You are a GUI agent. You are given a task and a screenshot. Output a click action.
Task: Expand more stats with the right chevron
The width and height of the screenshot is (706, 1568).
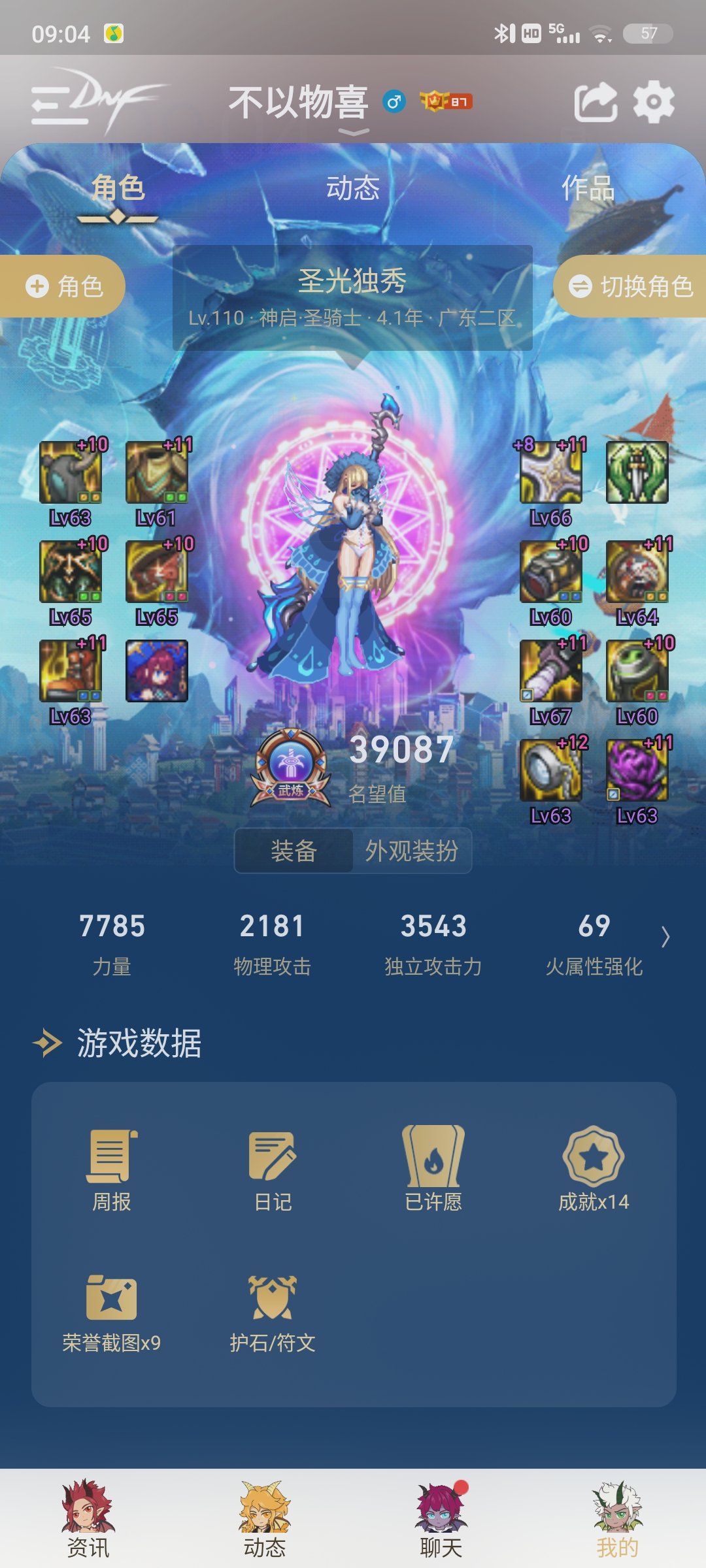665,937
